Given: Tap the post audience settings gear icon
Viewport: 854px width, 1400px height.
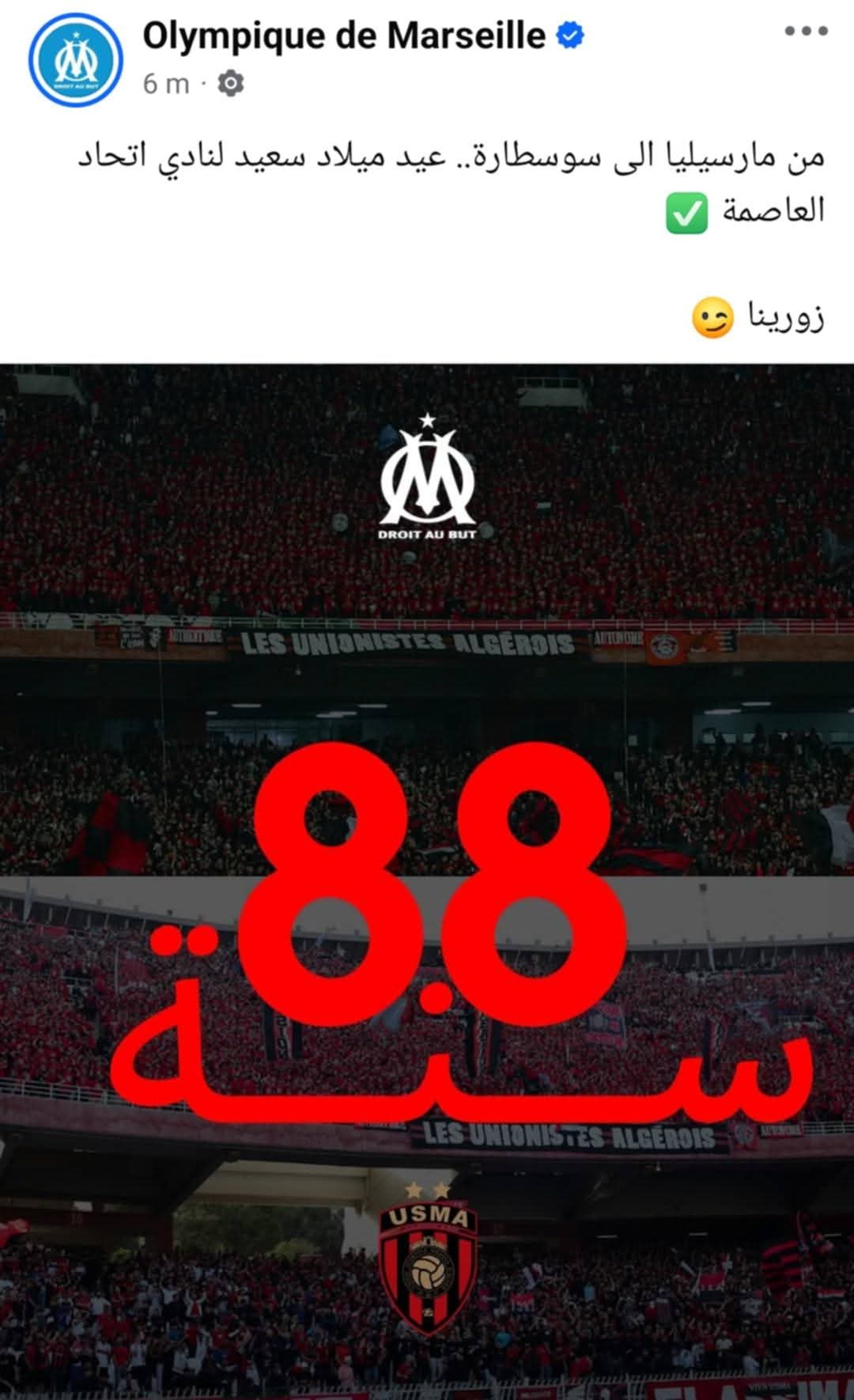Looking at the screenshot, I should click(230, 83).
